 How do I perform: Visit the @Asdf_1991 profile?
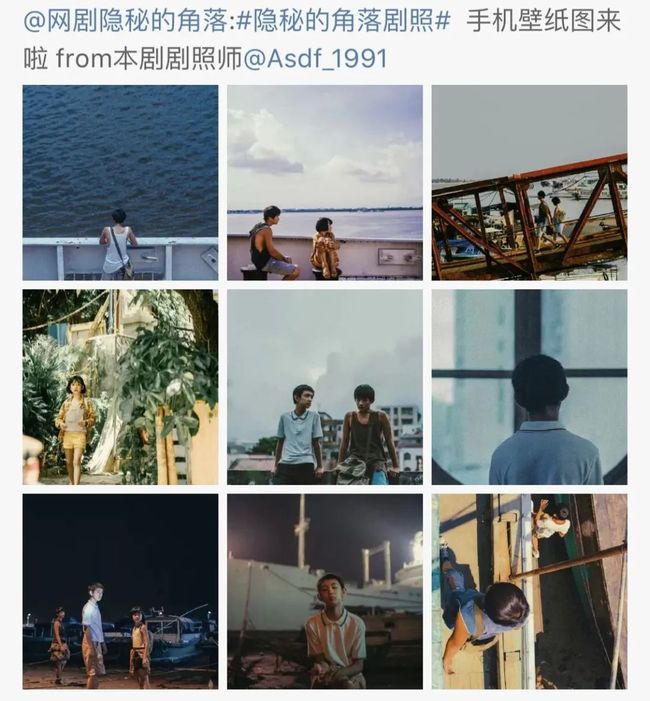pyautogui.click(x=315, y=59)
